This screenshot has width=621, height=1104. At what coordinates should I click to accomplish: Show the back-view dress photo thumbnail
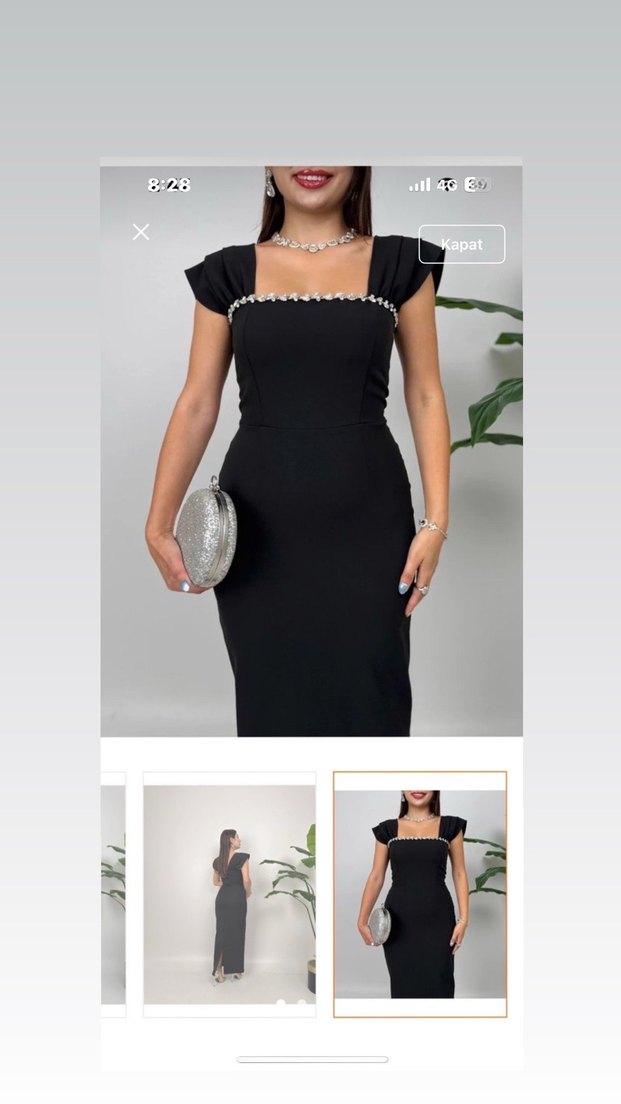pyautogui.click(x=229, y=894)
